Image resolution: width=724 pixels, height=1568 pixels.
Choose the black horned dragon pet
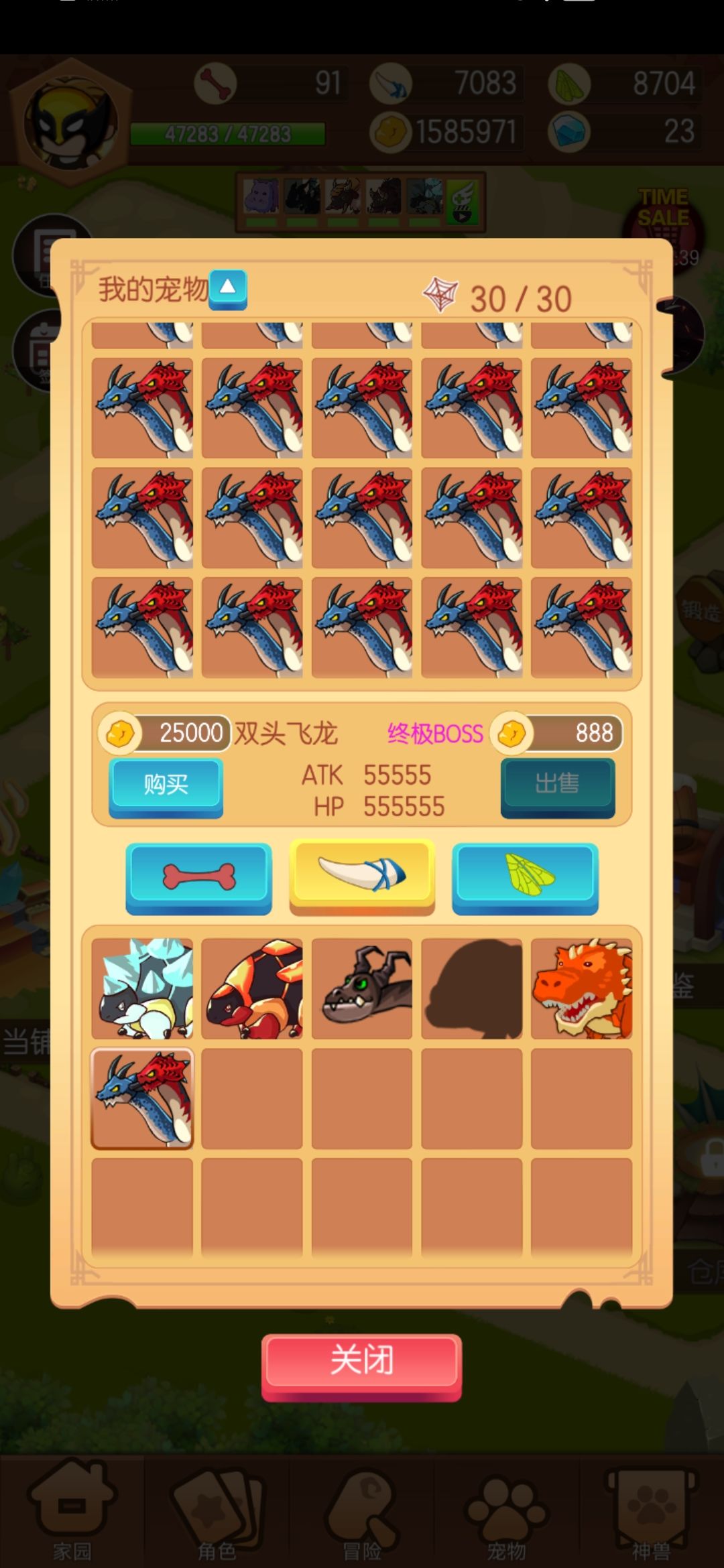[x=362, y=988]
